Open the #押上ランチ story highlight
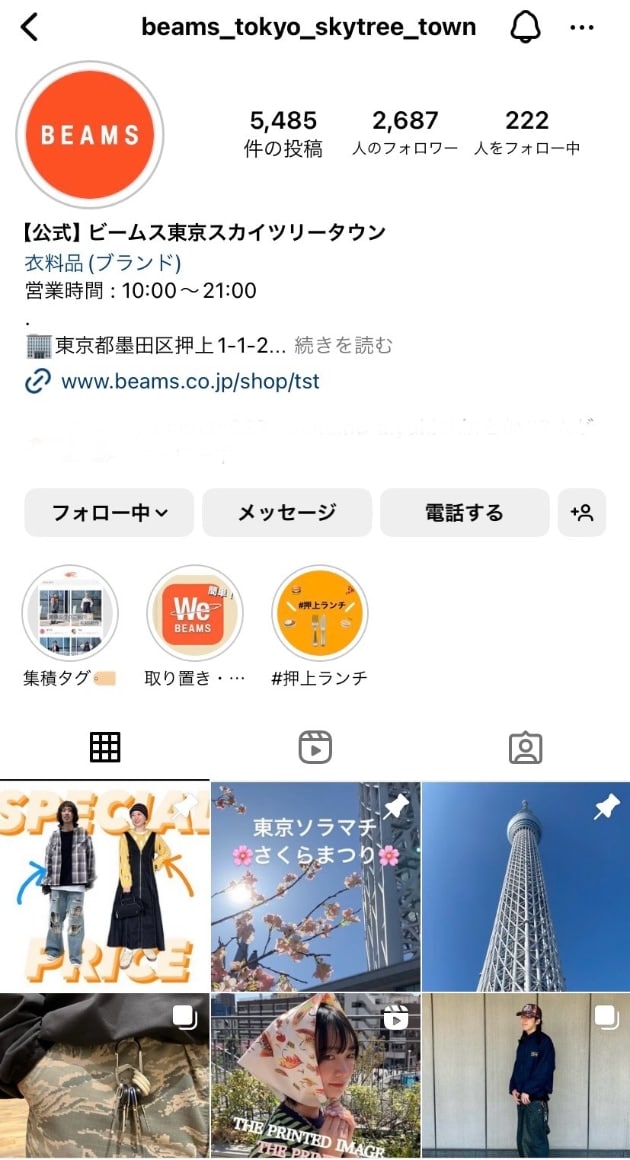Viewport: 630px width, 1160px height. pos(320,613)
